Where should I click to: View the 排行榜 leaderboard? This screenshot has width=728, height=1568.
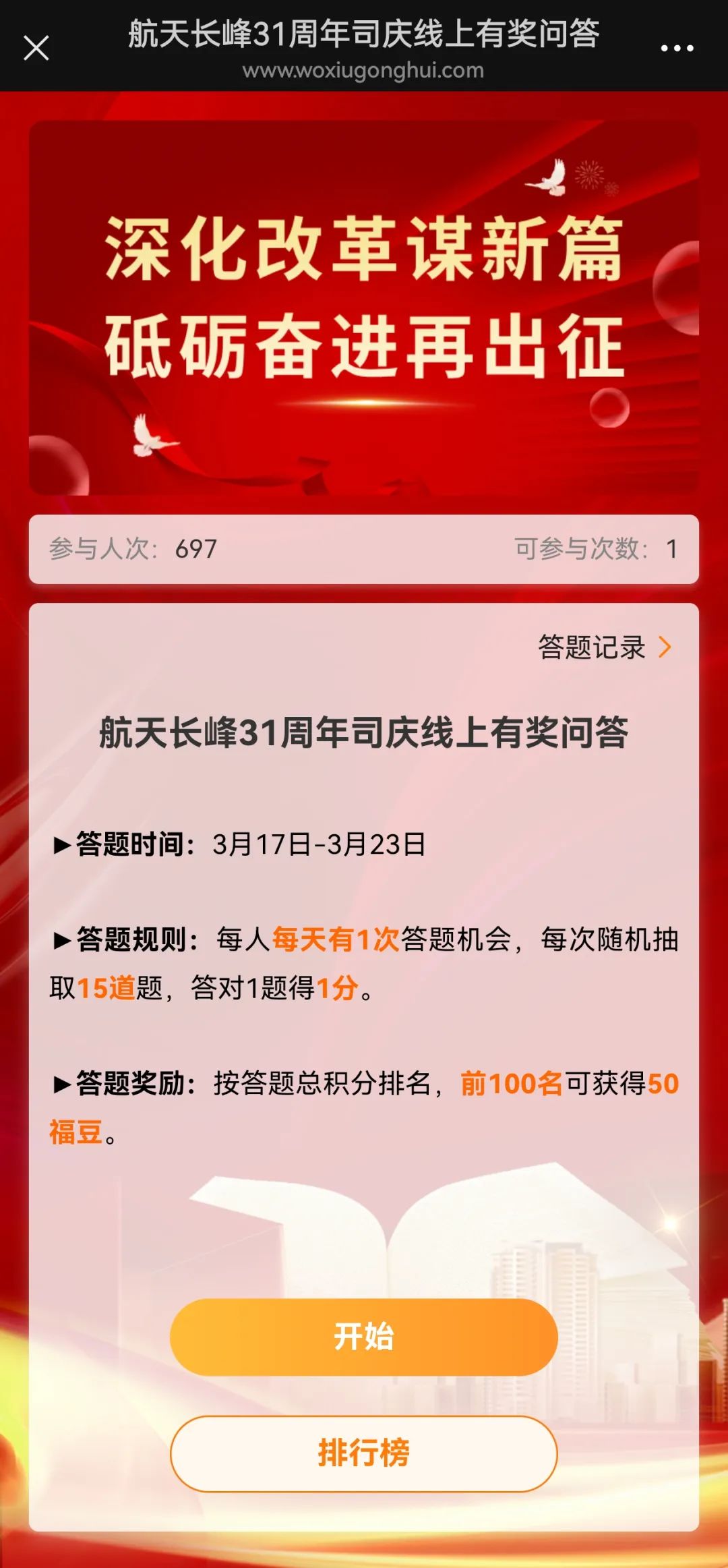coord(364,1453)
